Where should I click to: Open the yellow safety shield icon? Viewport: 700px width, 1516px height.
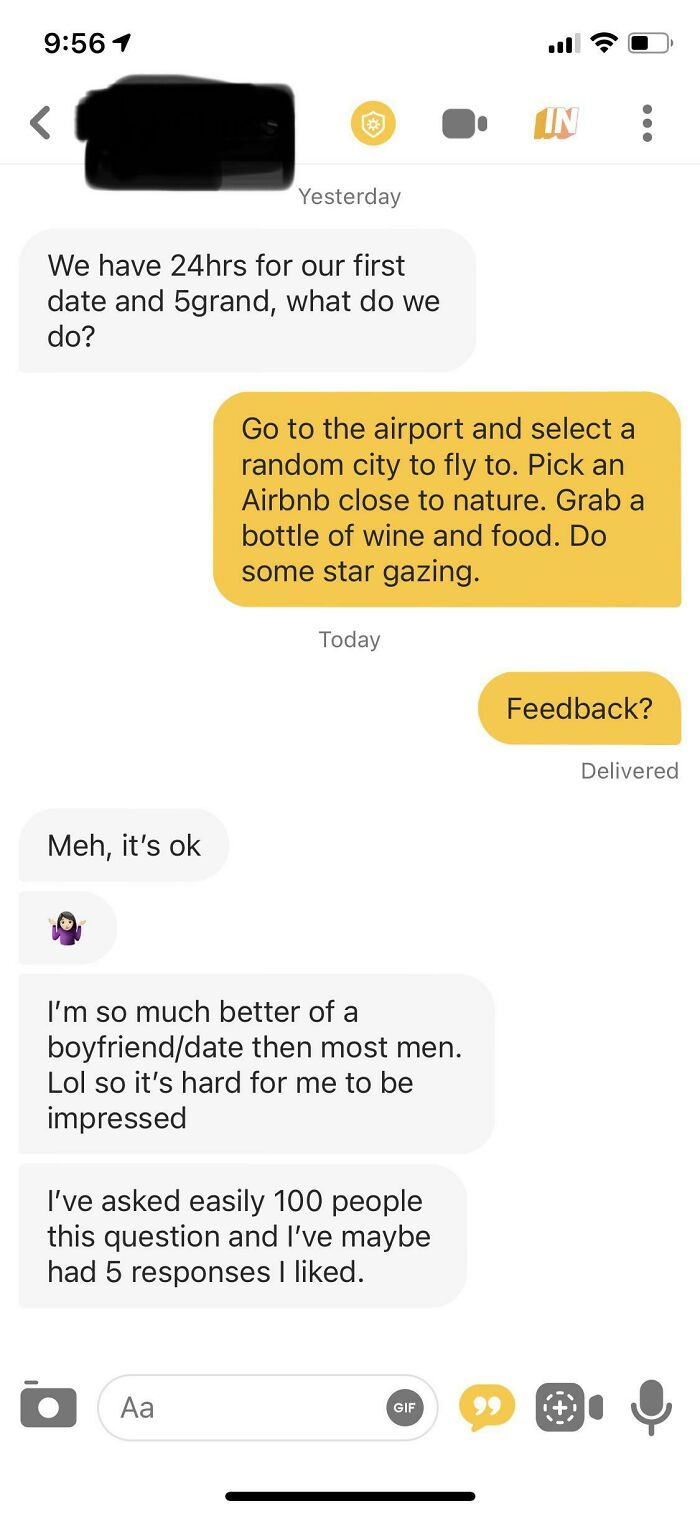pos(373,124)
